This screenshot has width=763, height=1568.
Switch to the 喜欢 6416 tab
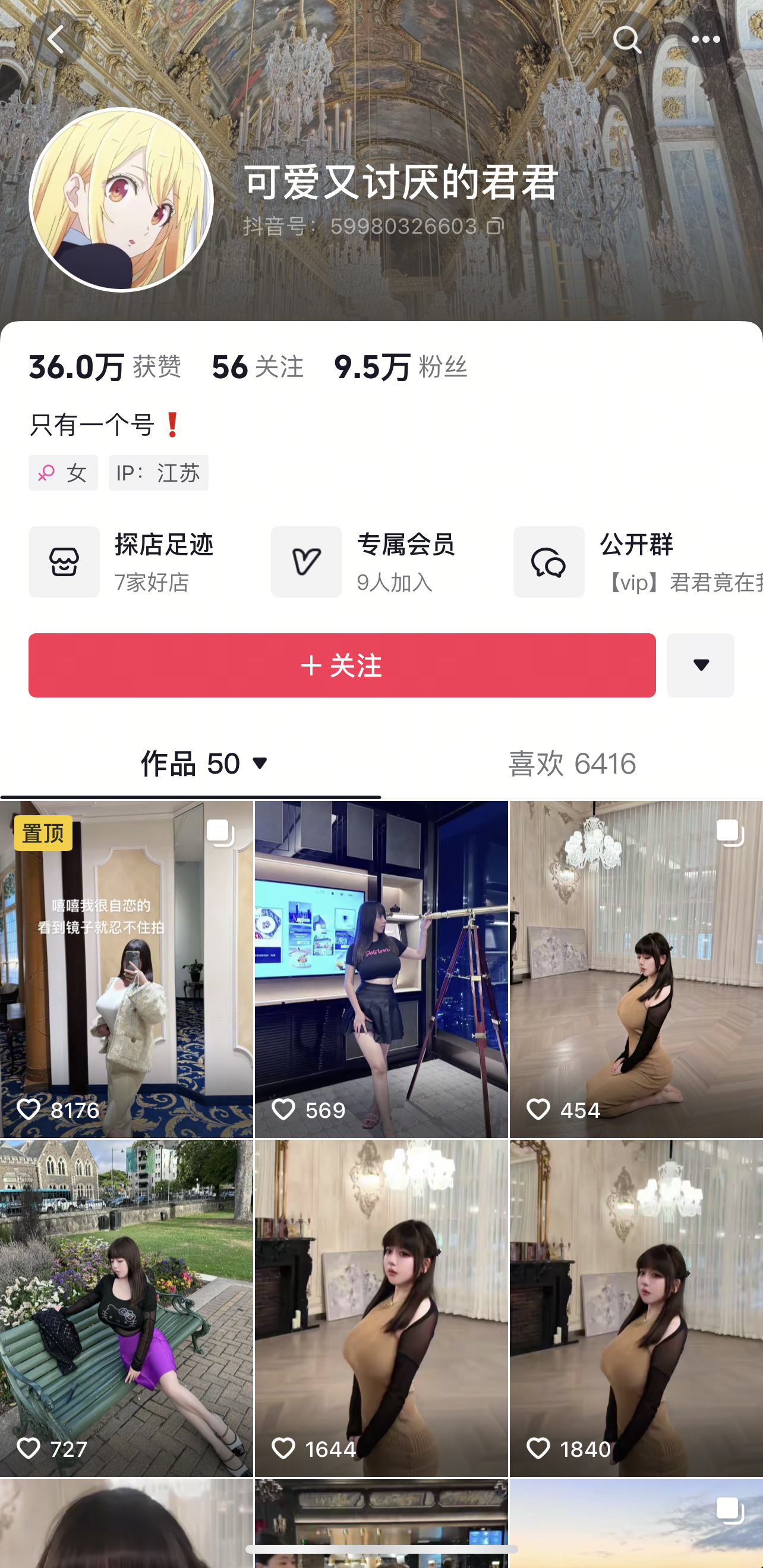coord(572,763)
